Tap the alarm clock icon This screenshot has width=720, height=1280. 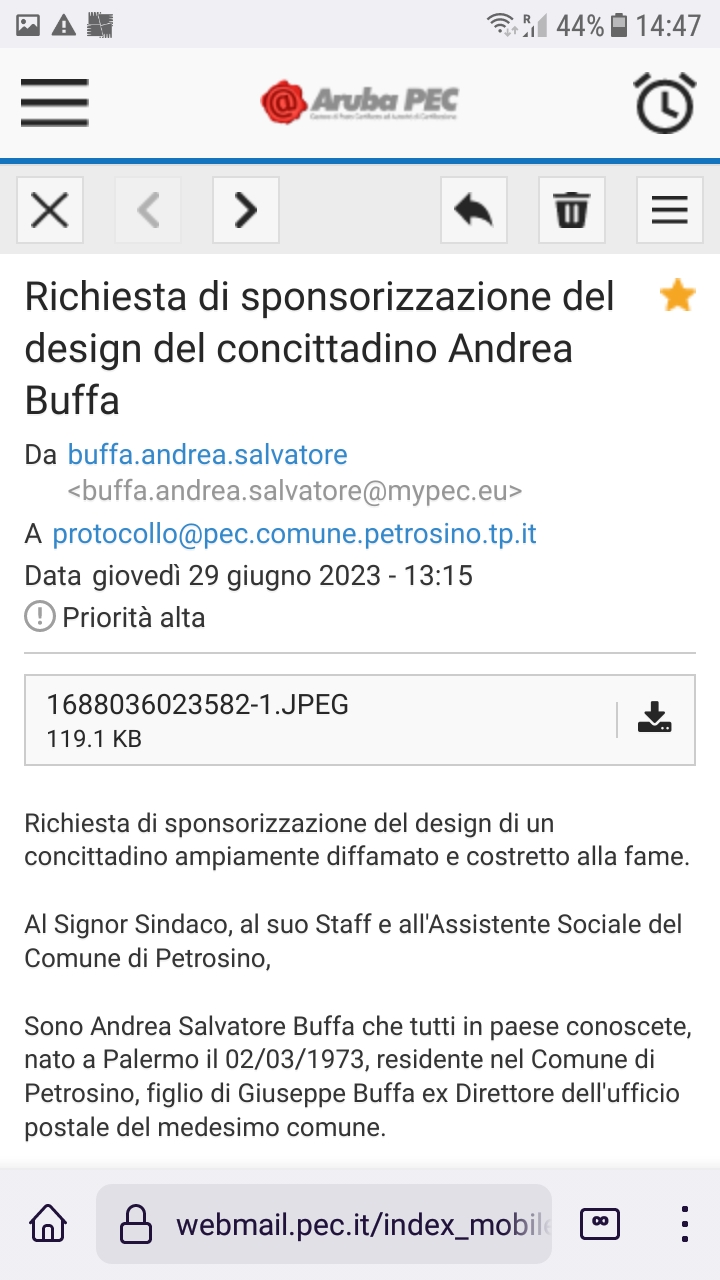point(665,102)
